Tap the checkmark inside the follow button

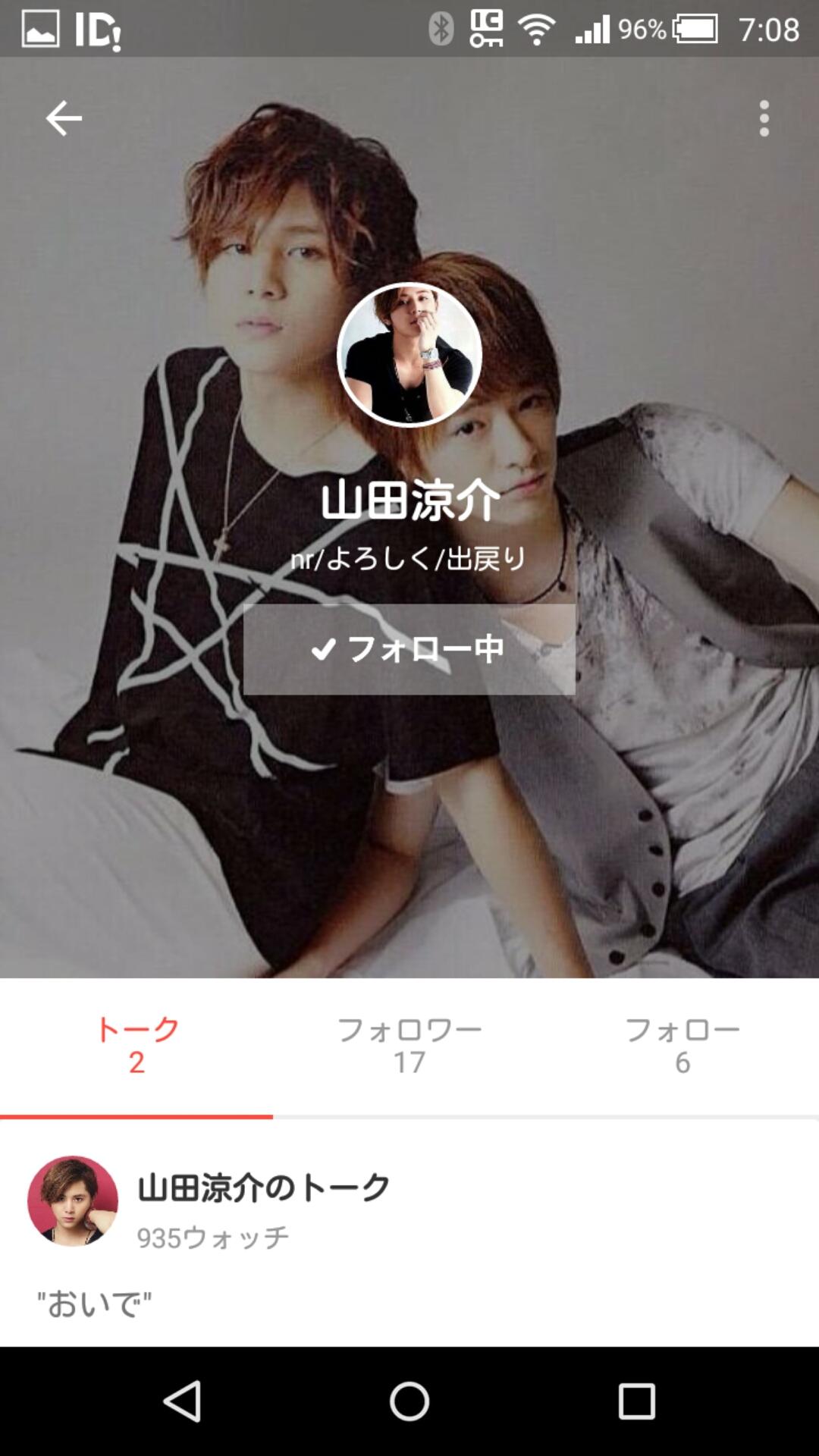point(325,648)
